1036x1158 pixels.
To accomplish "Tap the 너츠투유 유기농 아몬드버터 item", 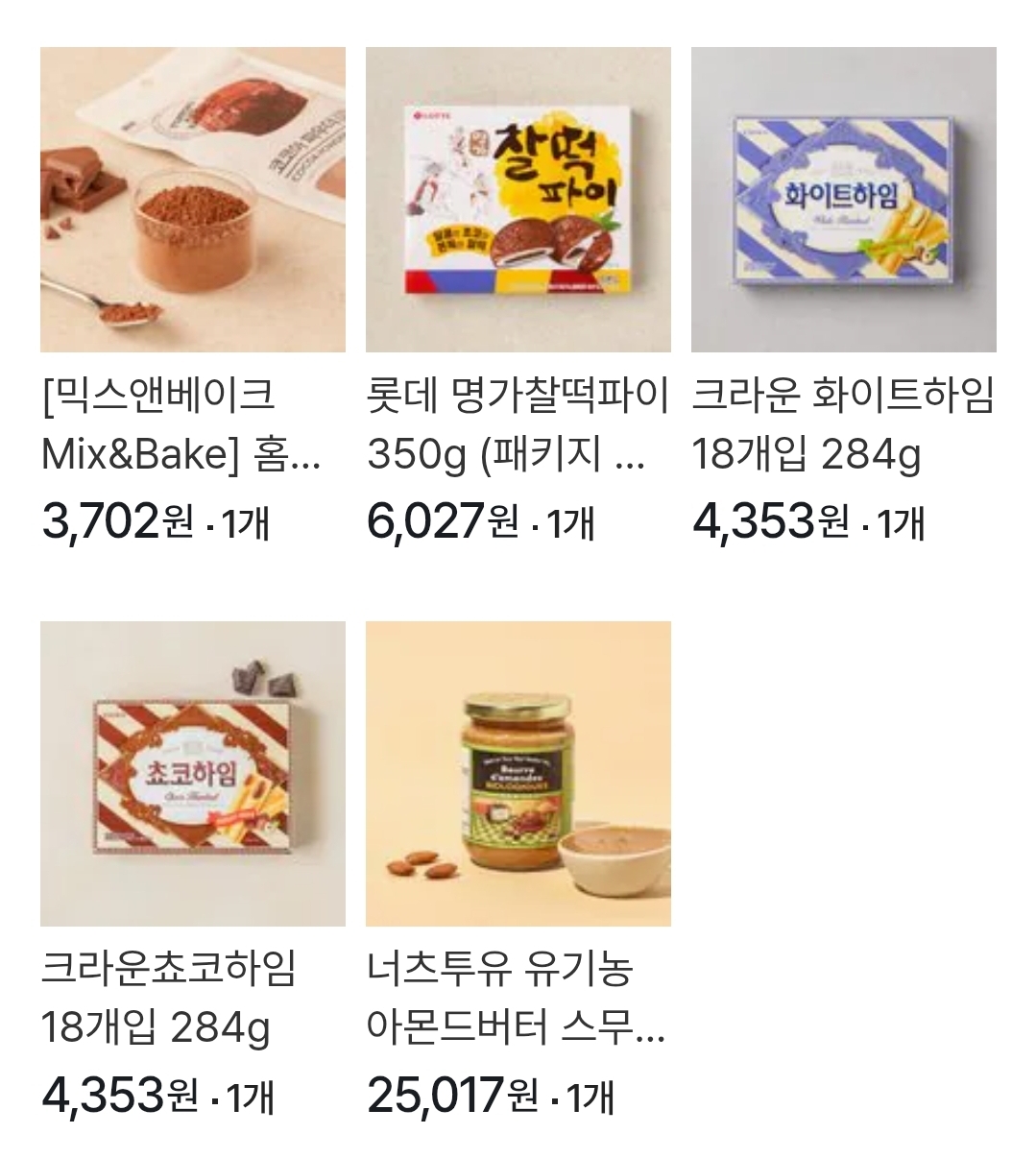I will click(518, 774).
